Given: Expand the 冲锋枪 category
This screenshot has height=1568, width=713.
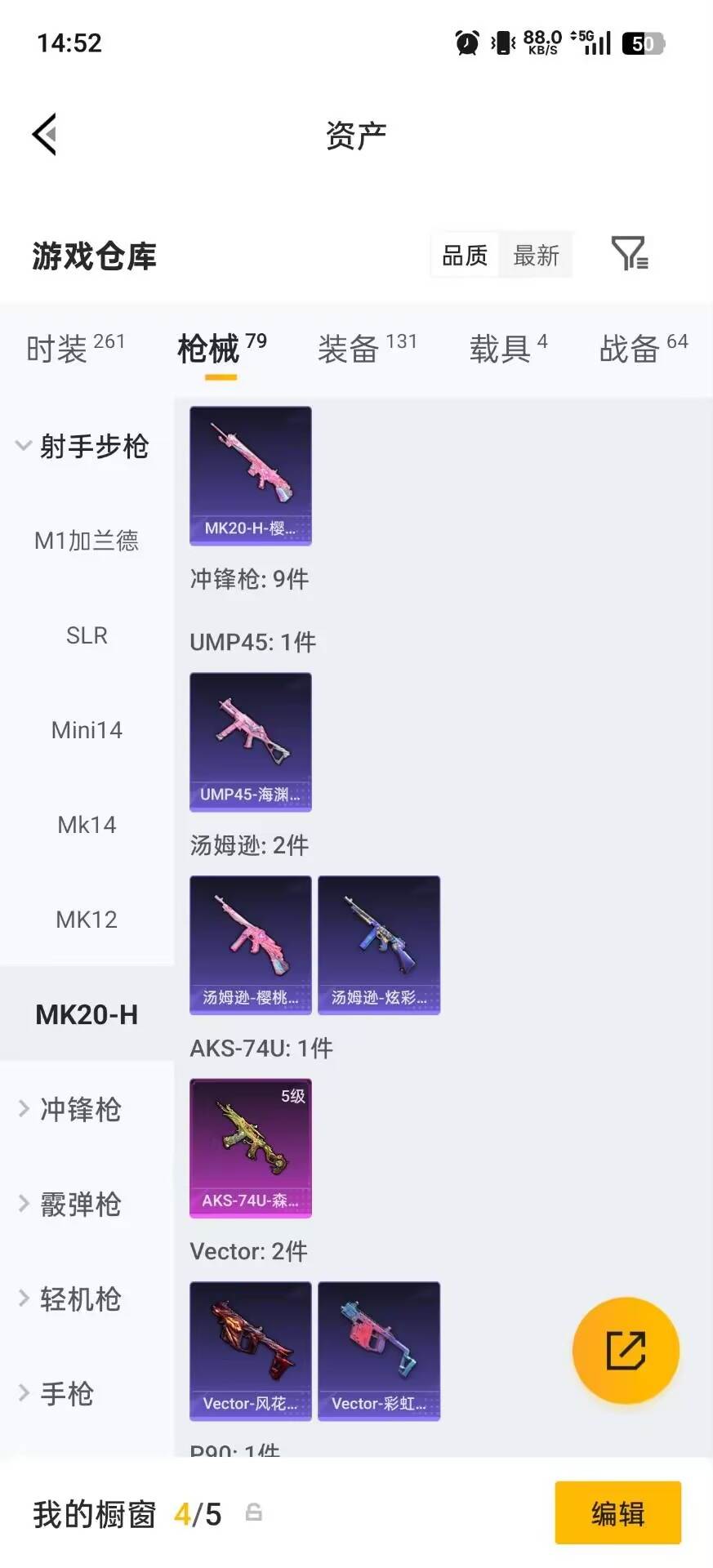Looking at the screenshot, I should click(81, 1109).
